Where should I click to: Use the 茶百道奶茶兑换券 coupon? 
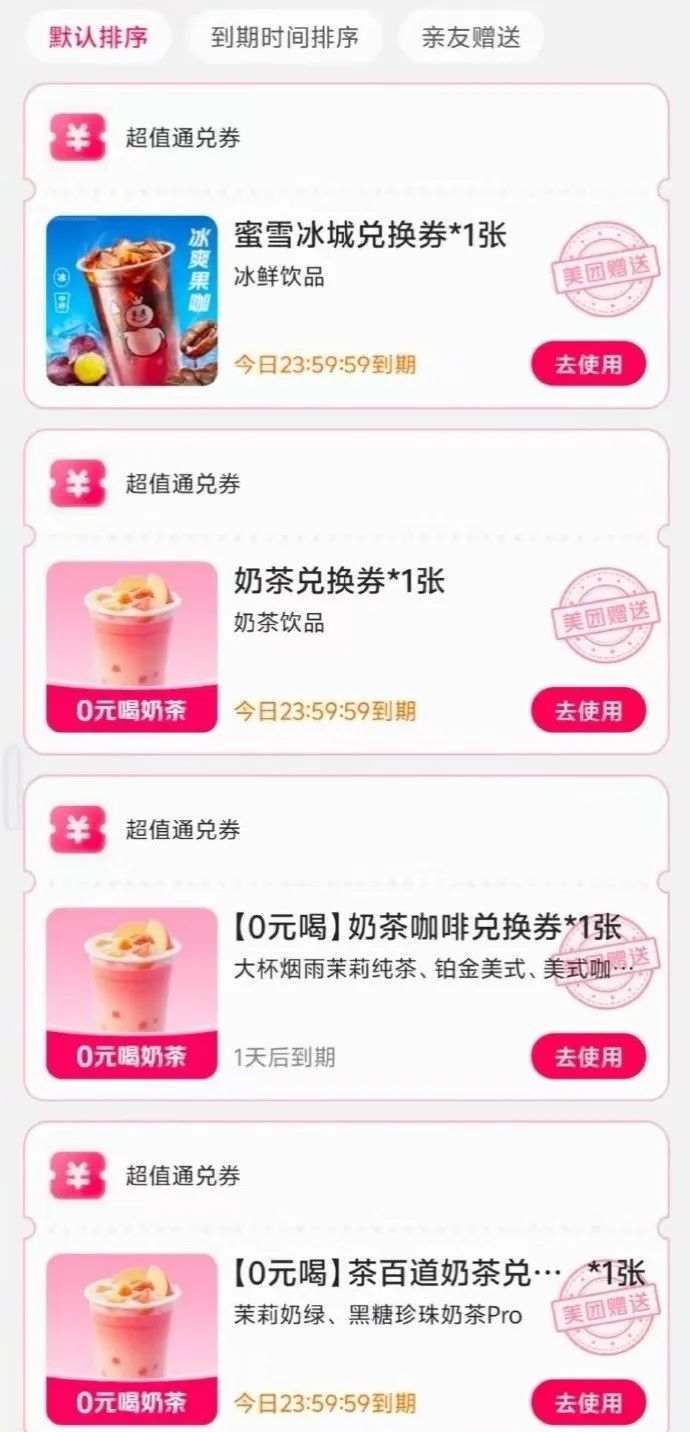[x=588, y=1402]
